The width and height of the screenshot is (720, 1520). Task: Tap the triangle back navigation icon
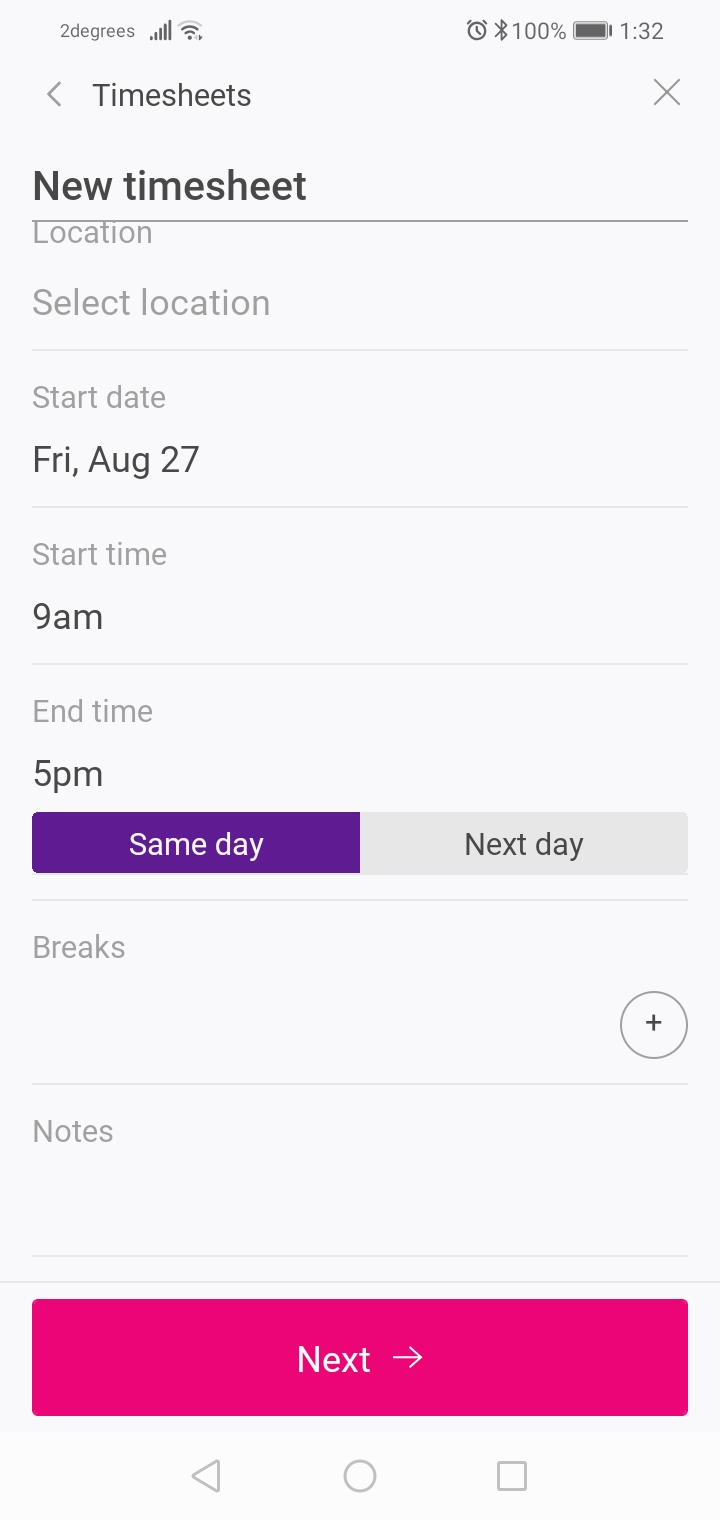(206, 1475)
